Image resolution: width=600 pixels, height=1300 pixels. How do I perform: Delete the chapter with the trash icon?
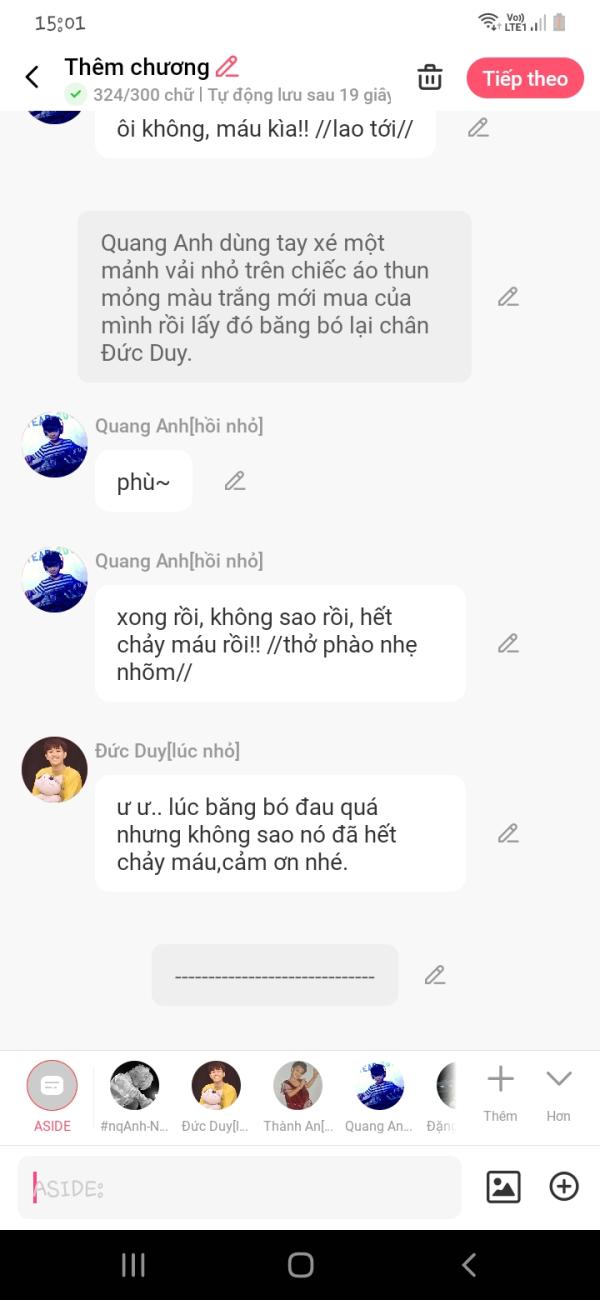coord(430,77)
